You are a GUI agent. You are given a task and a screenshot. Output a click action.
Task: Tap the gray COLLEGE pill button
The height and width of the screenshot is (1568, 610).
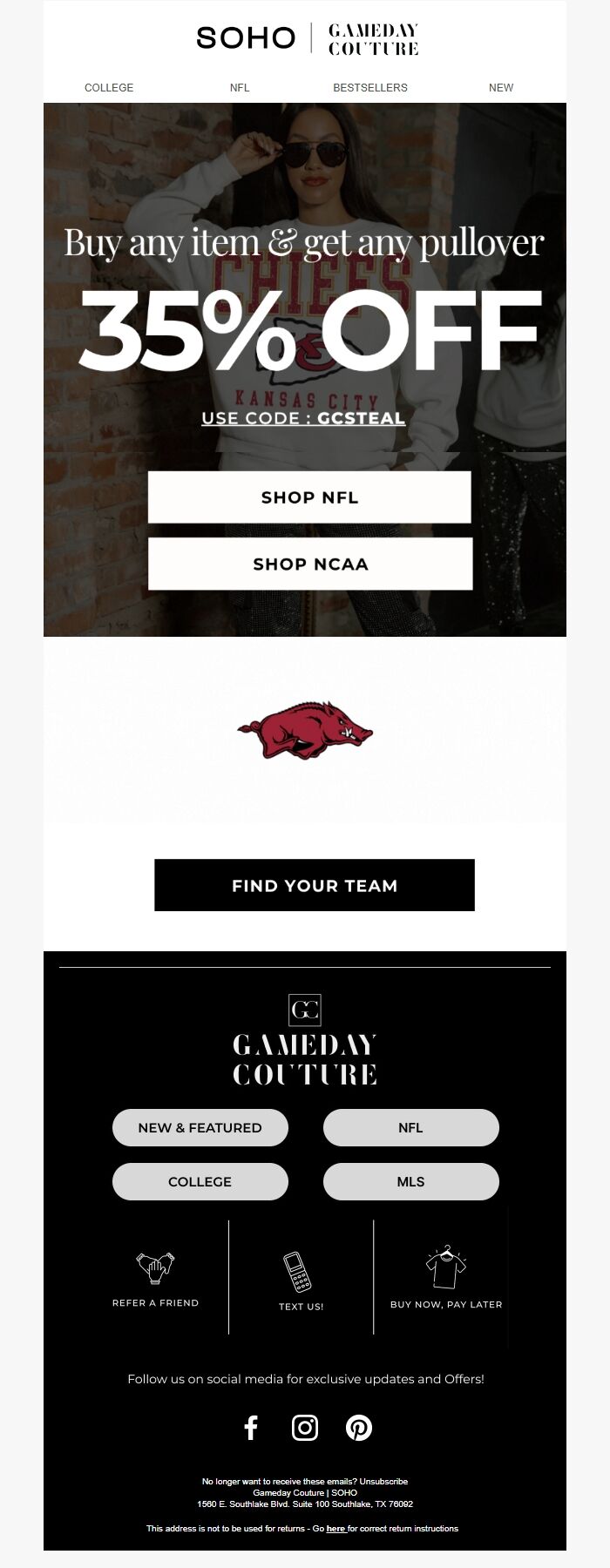point(200,1181)
